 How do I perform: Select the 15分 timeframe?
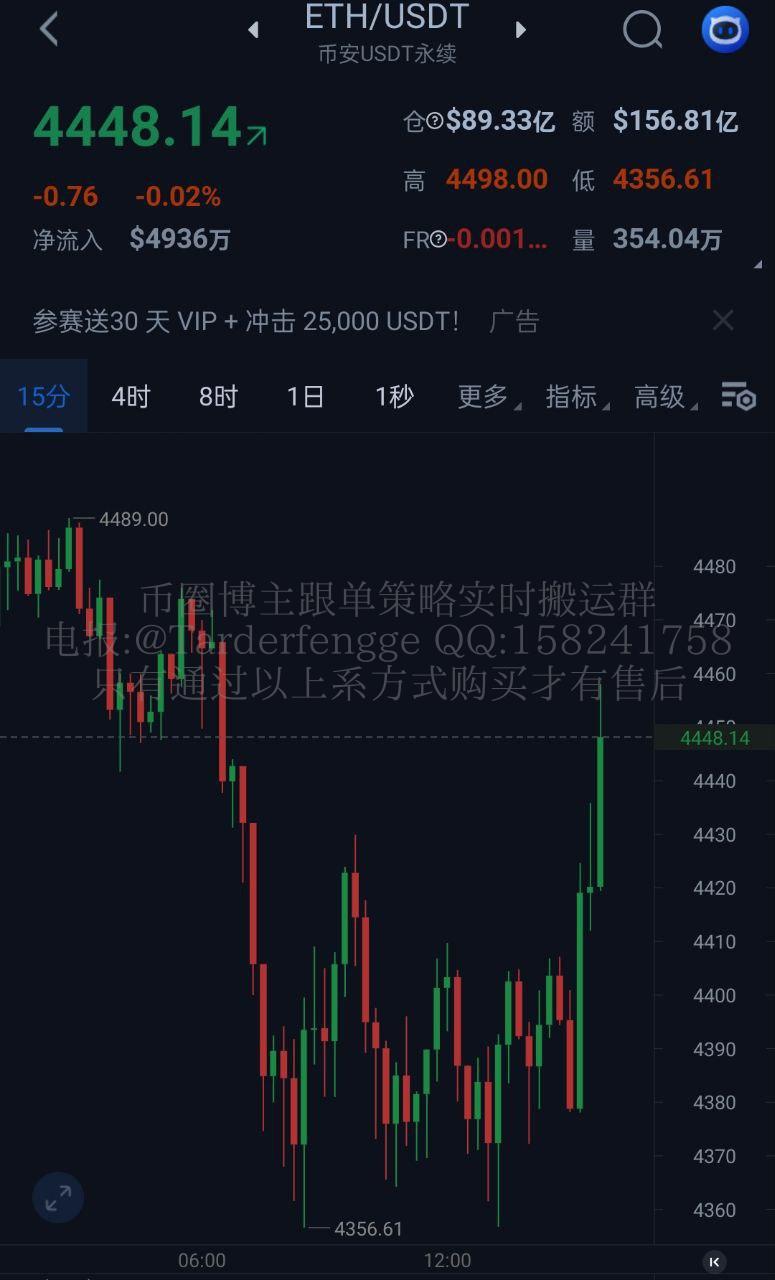pos(43,397)
